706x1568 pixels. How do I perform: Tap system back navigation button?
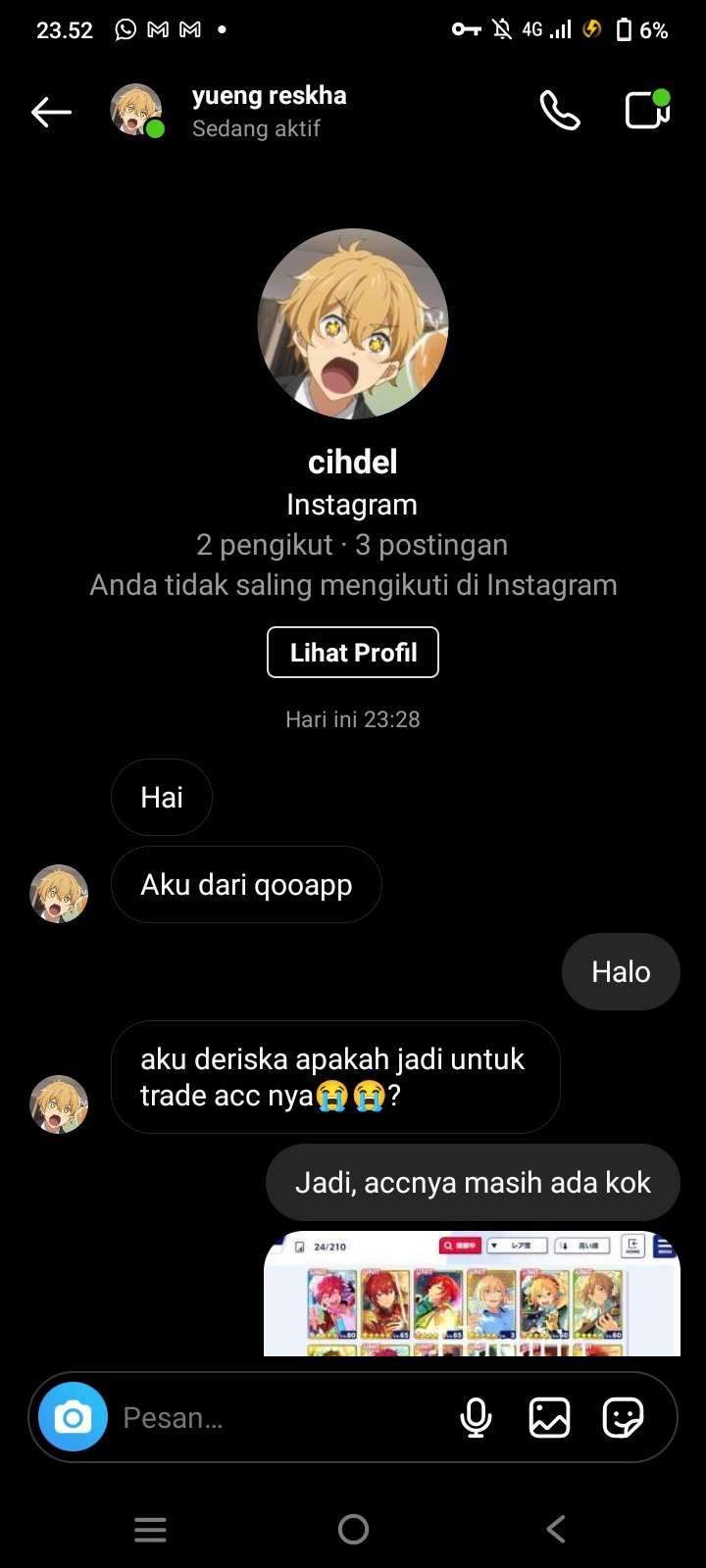[556, 1529]
